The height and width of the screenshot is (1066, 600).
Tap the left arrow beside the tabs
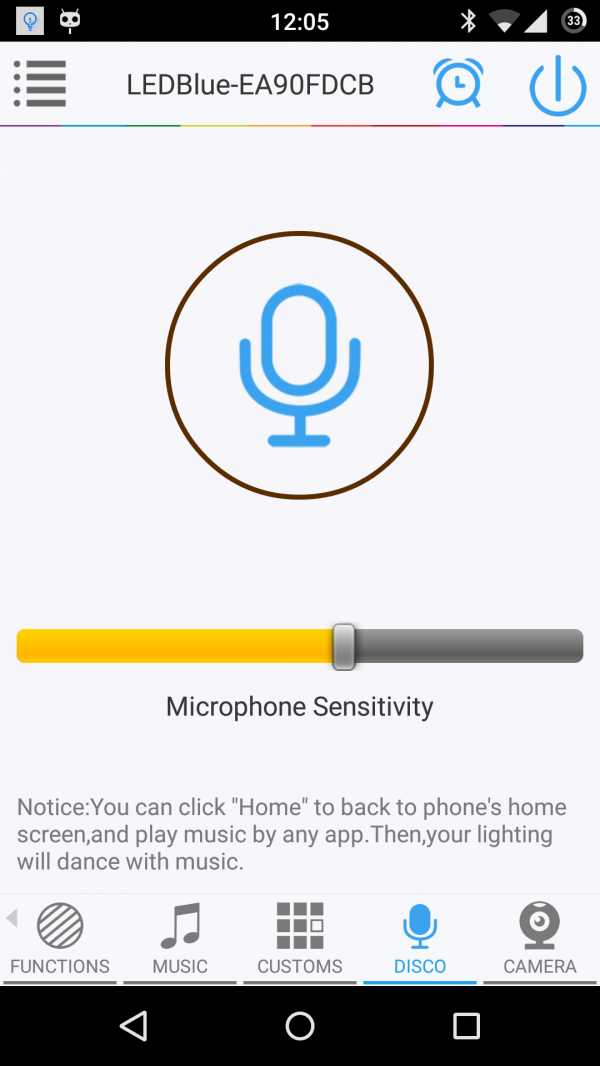(11, 918)
